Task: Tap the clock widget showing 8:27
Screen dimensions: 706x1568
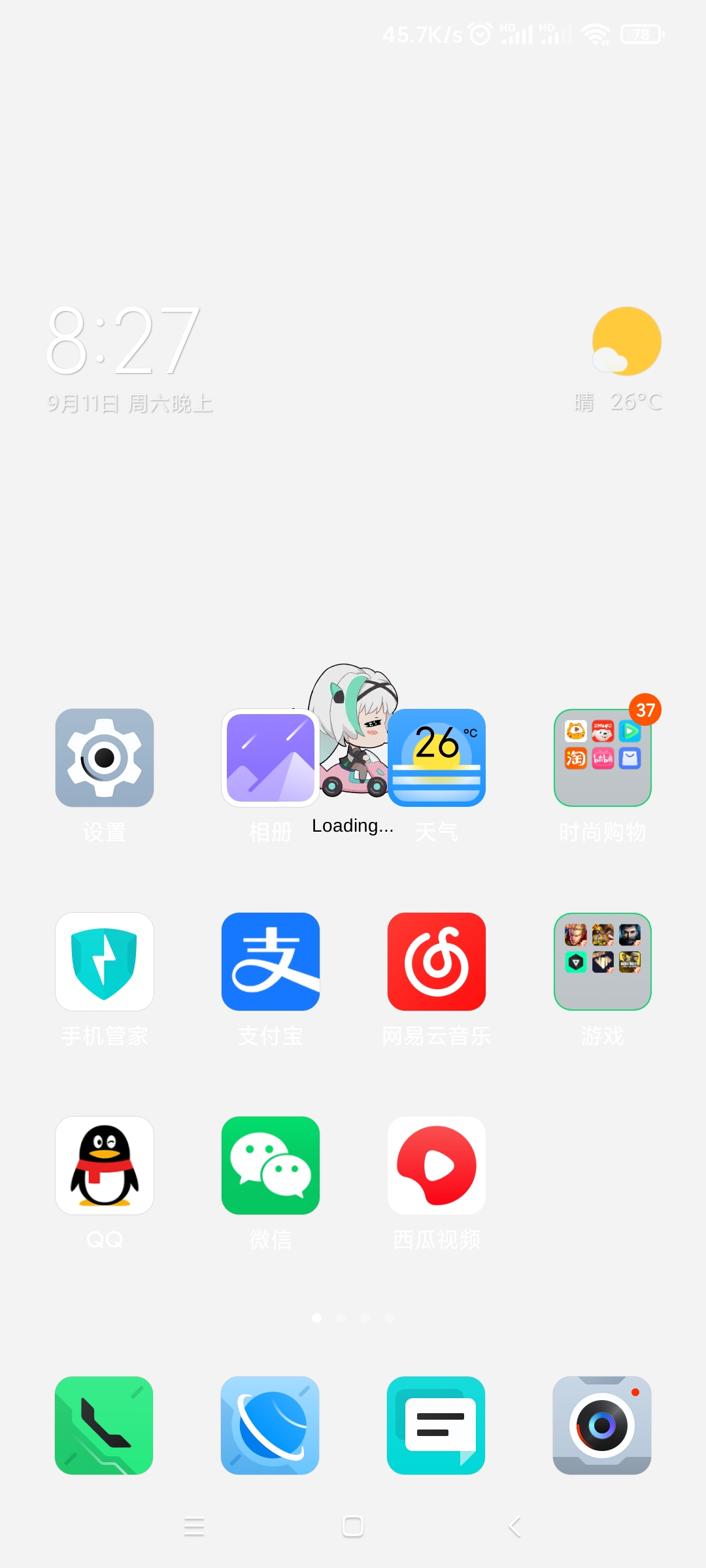Action: pyautogui.click(x=123, y=341)
